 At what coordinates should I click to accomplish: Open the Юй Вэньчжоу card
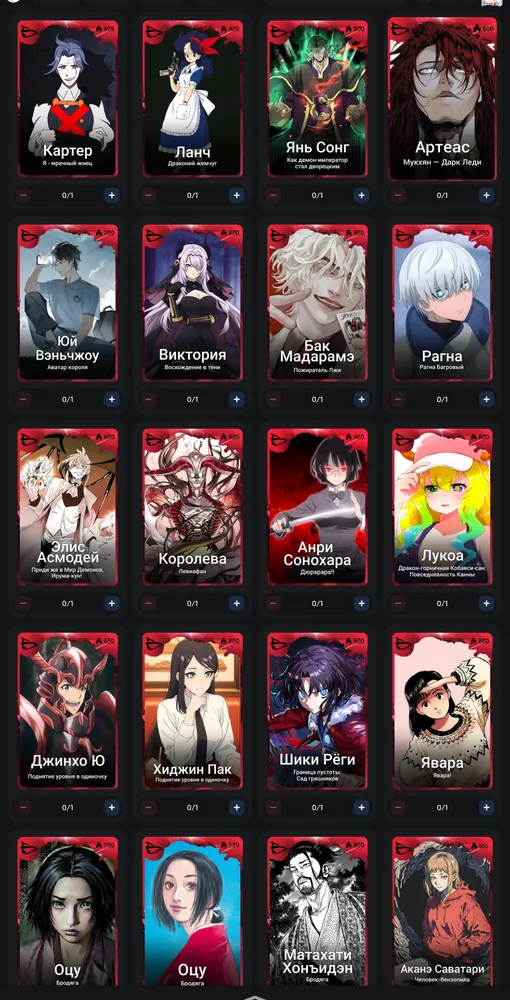(x=68, y=302)
